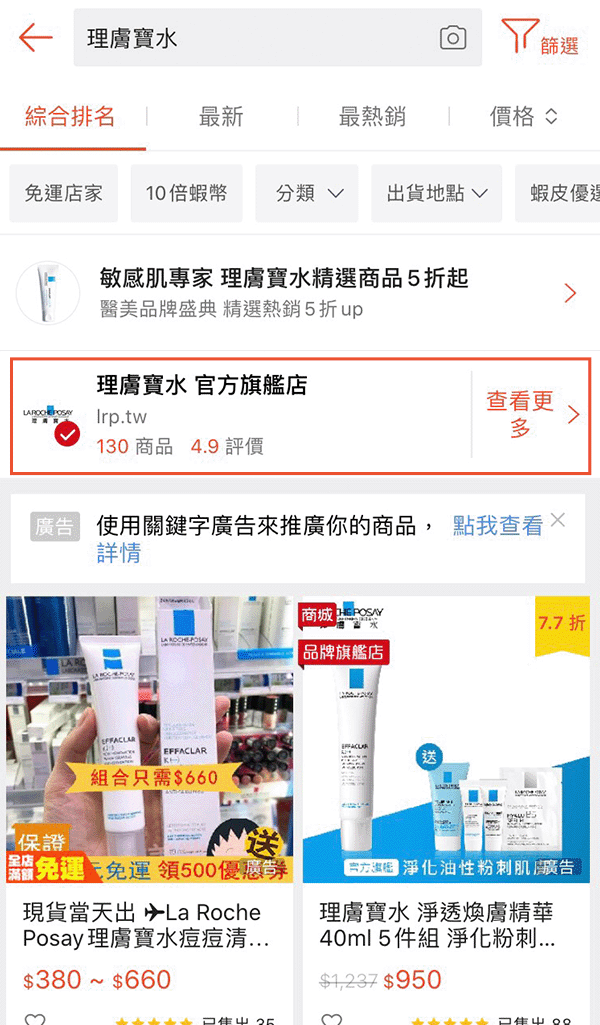
Task: Expand the 出貨地點 dropdown
Action: [x=437, y=193]
